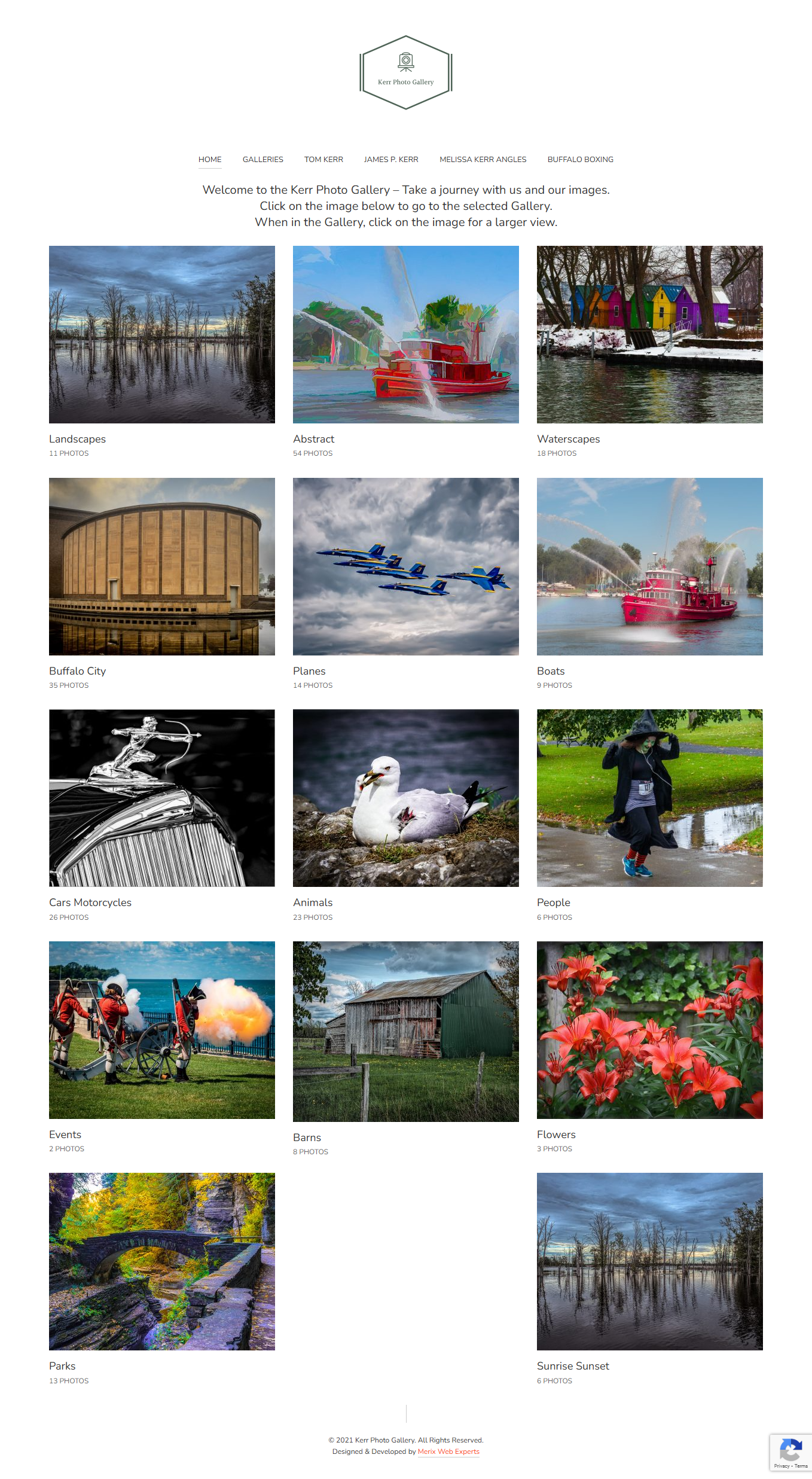This screenshot has width=812, height=1479.
Task: View the Planes gallery
Action: (405, 566)
